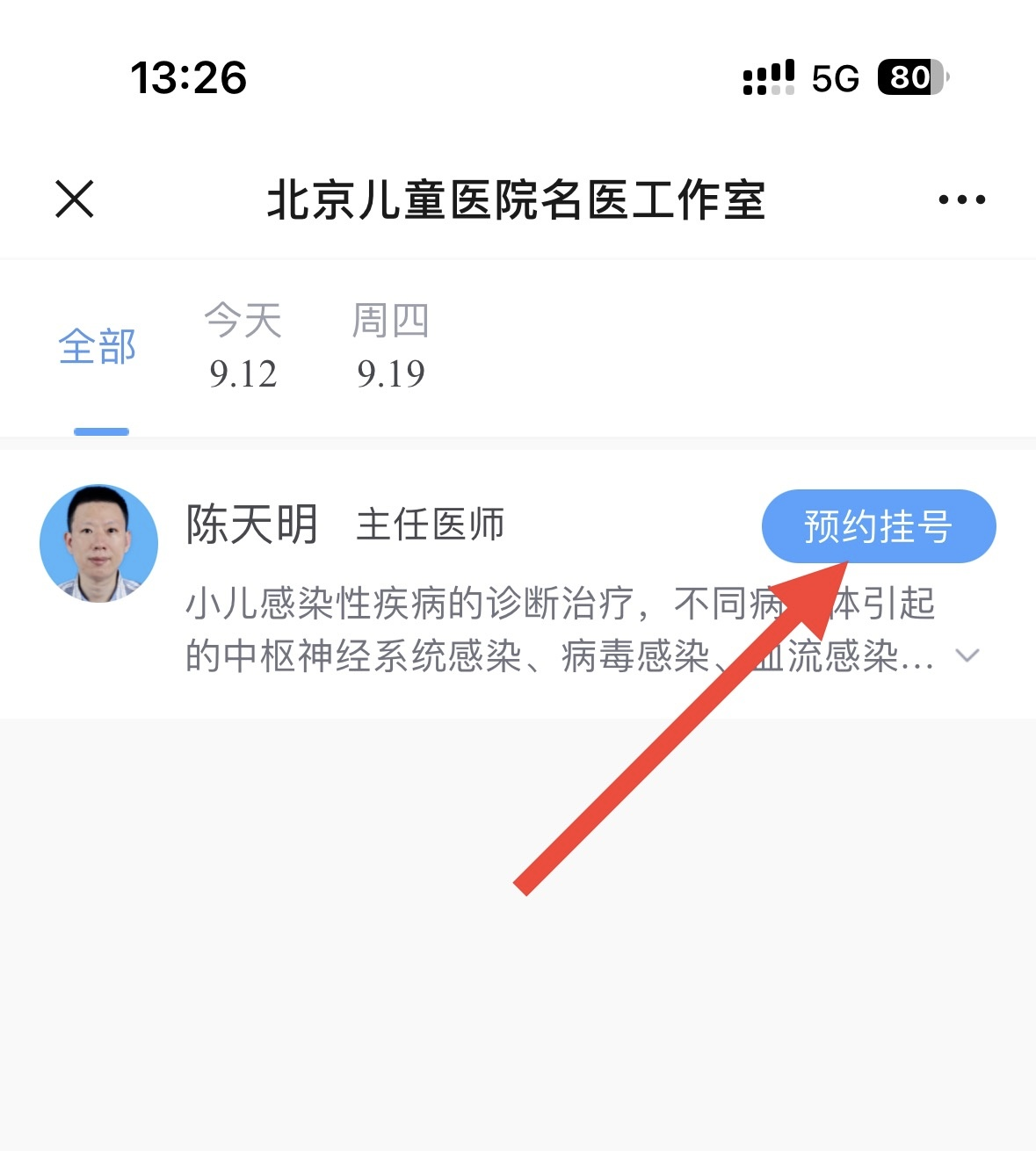Tap 预约挂号 for 陈天明
Viewport: 1036px width, 1151px height.
pos(878,526)
